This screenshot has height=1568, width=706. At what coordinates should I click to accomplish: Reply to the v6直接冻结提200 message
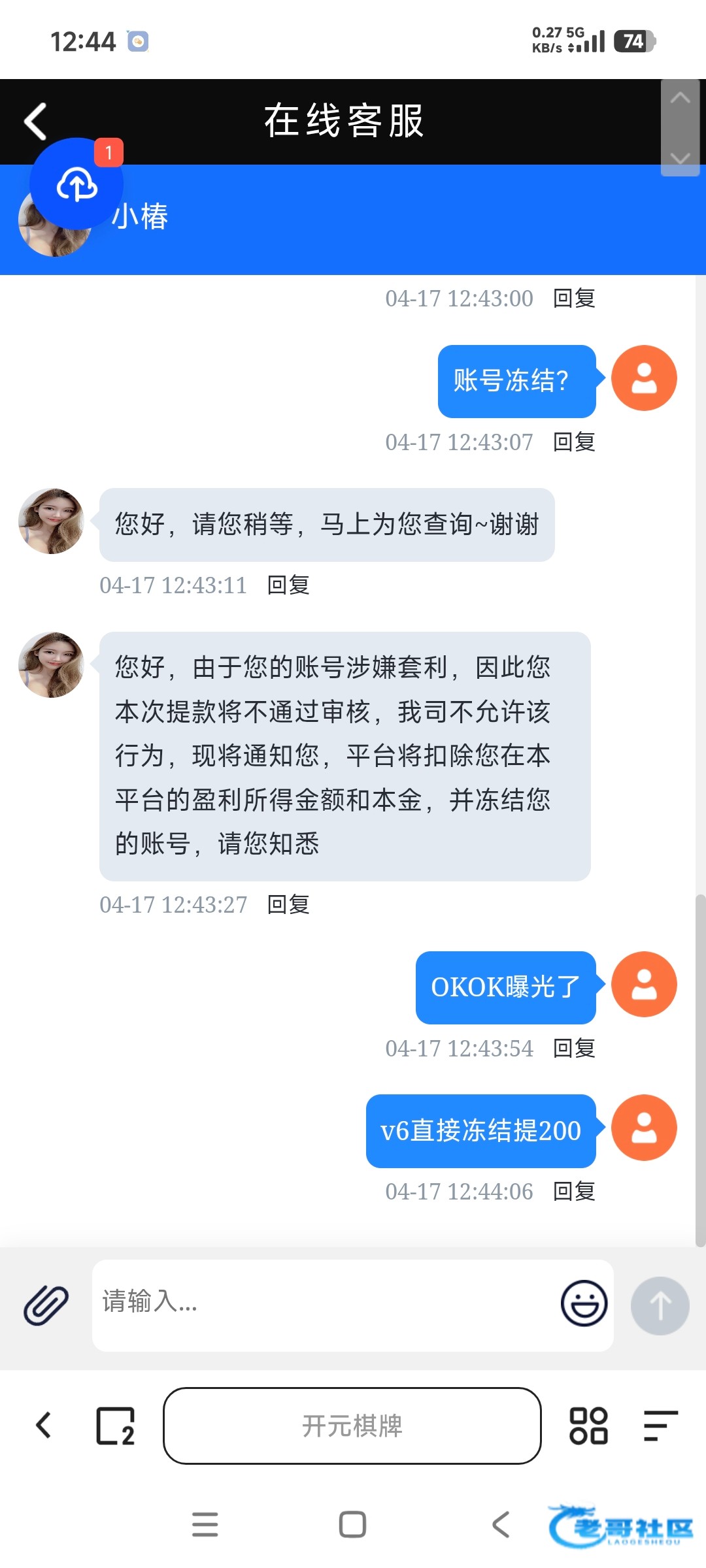click(x=574, y=1192)
